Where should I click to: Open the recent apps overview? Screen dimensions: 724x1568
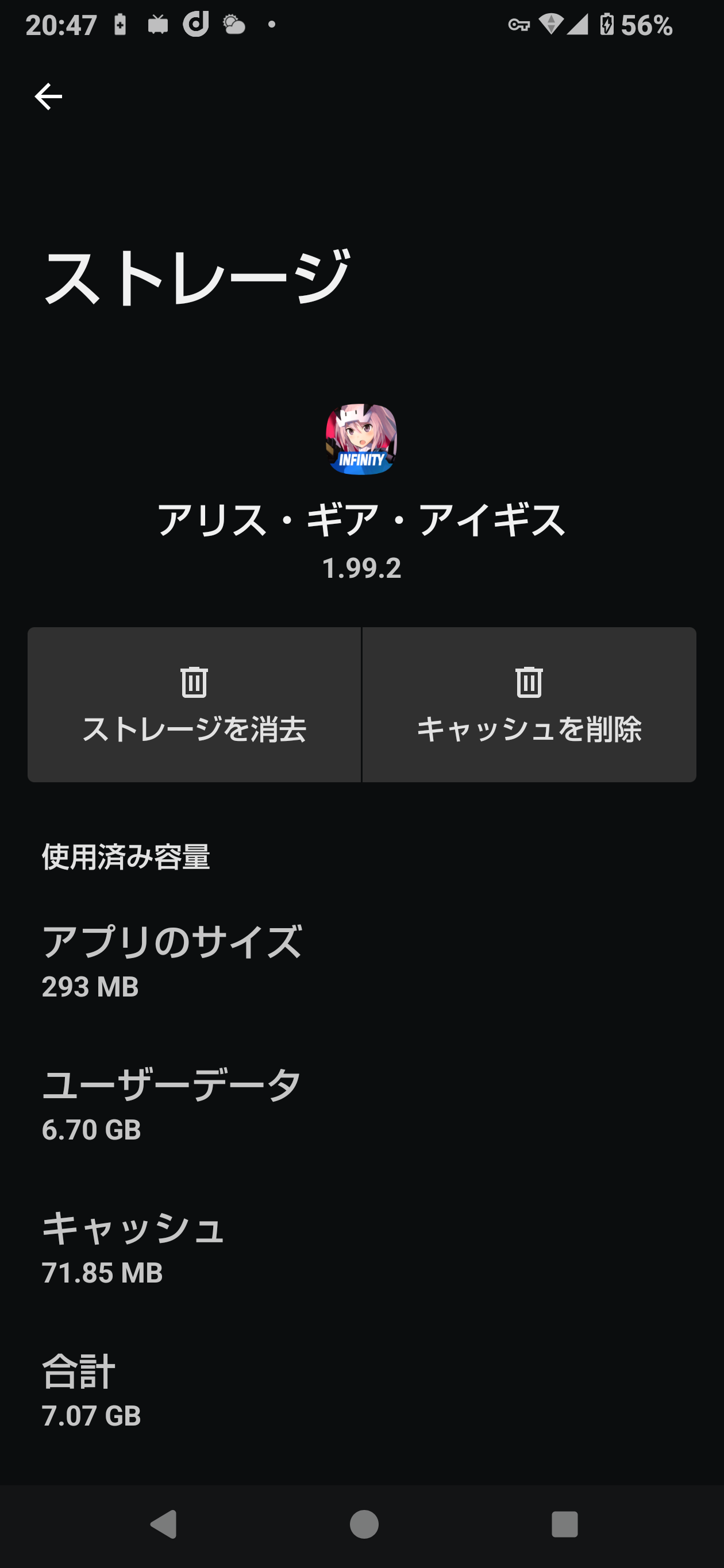pos(564,1525)
